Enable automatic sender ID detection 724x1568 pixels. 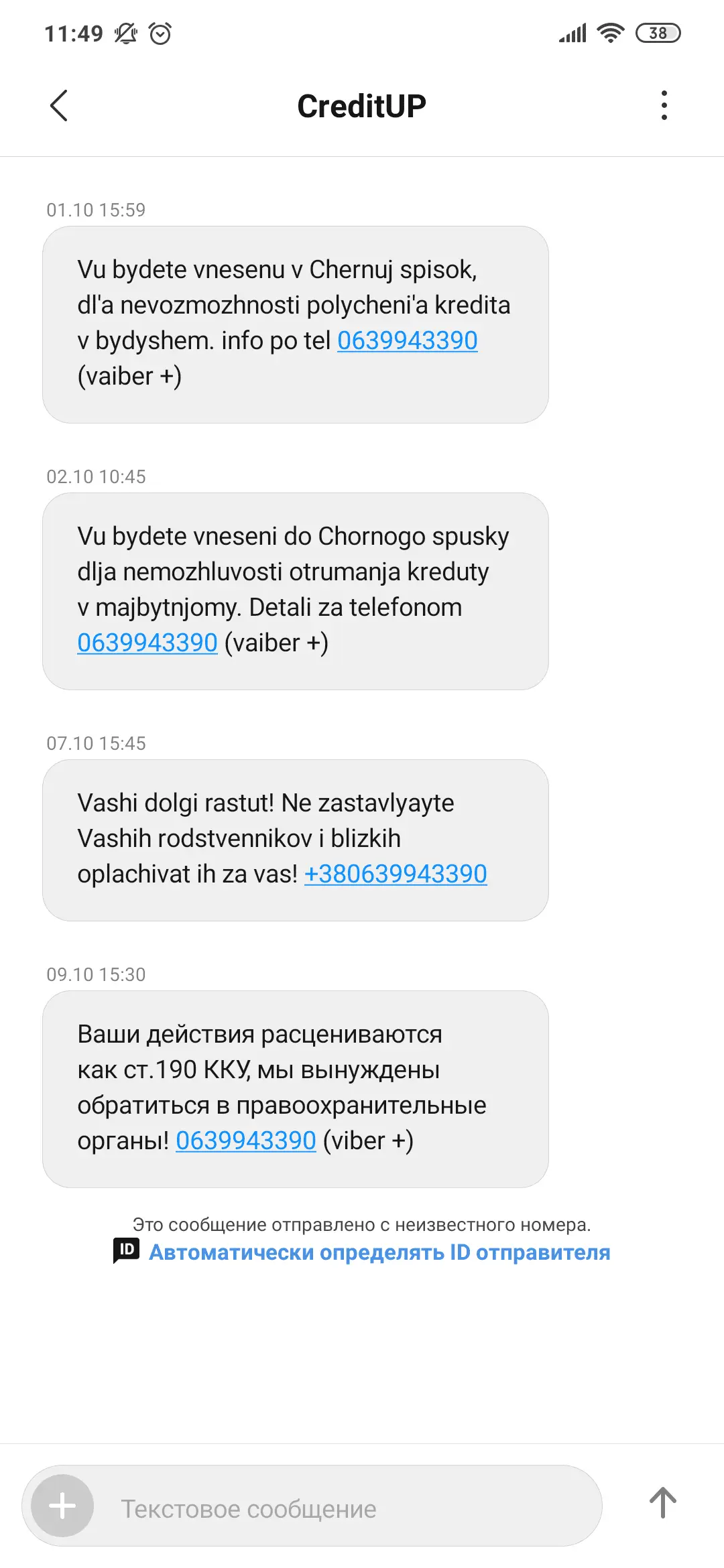click(x=379, y=1252)
